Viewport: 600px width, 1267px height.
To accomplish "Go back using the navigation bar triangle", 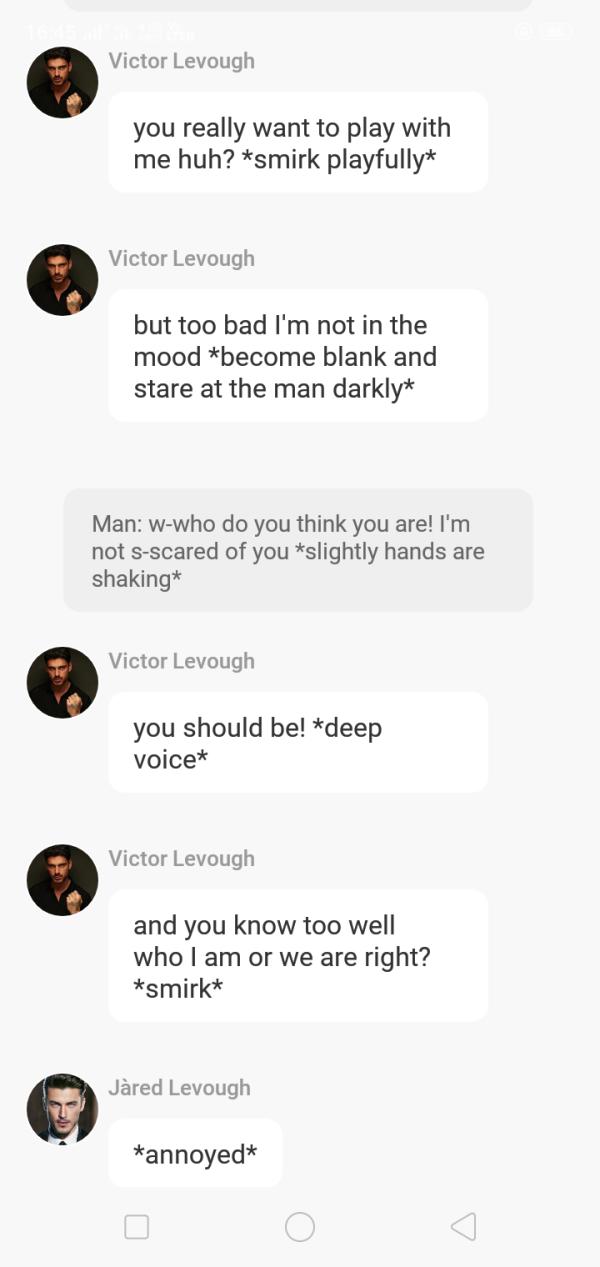I will (x=463, y=1227).
